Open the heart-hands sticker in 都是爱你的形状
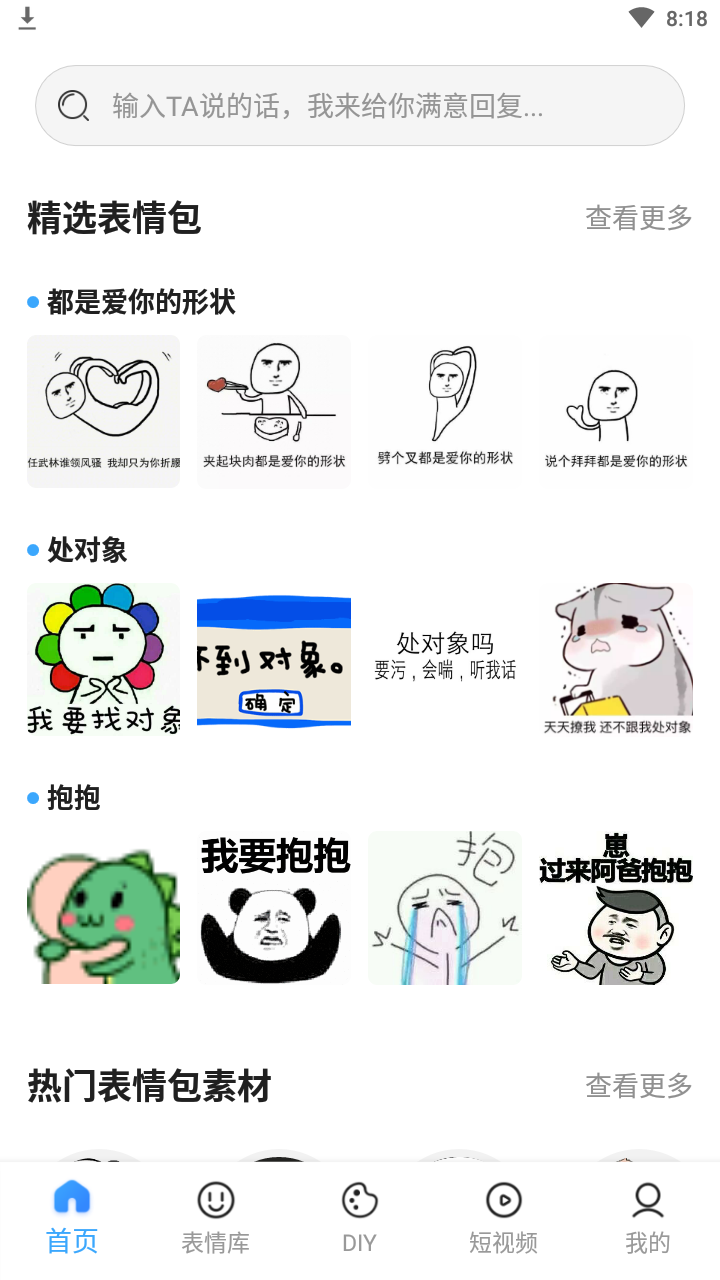Screen dimensions: 720x1280 (x=103, y=411)
